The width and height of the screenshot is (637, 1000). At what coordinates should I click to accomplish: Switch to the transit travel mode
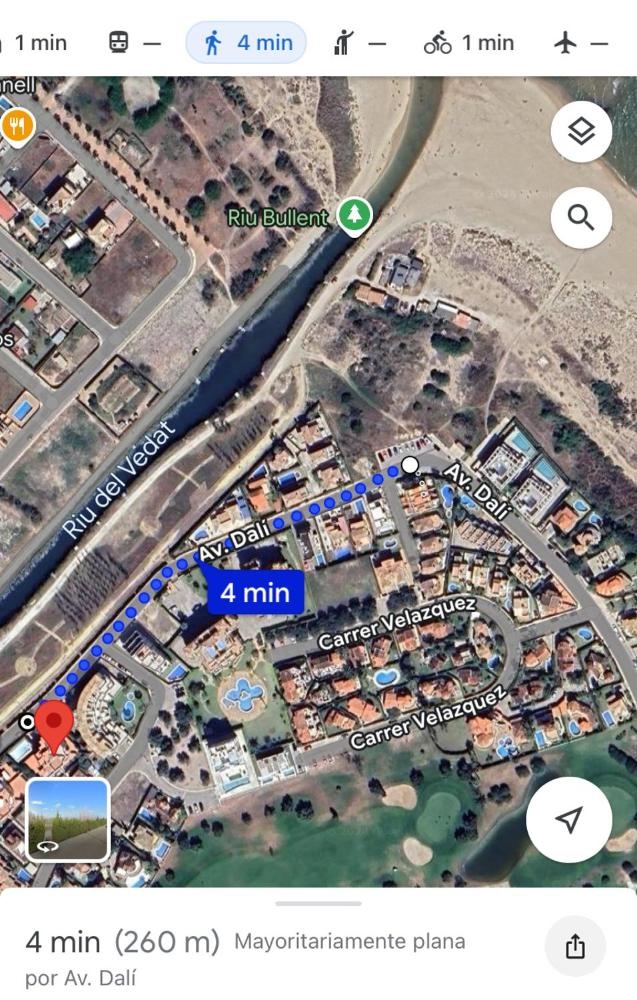[x=134, y=43]
